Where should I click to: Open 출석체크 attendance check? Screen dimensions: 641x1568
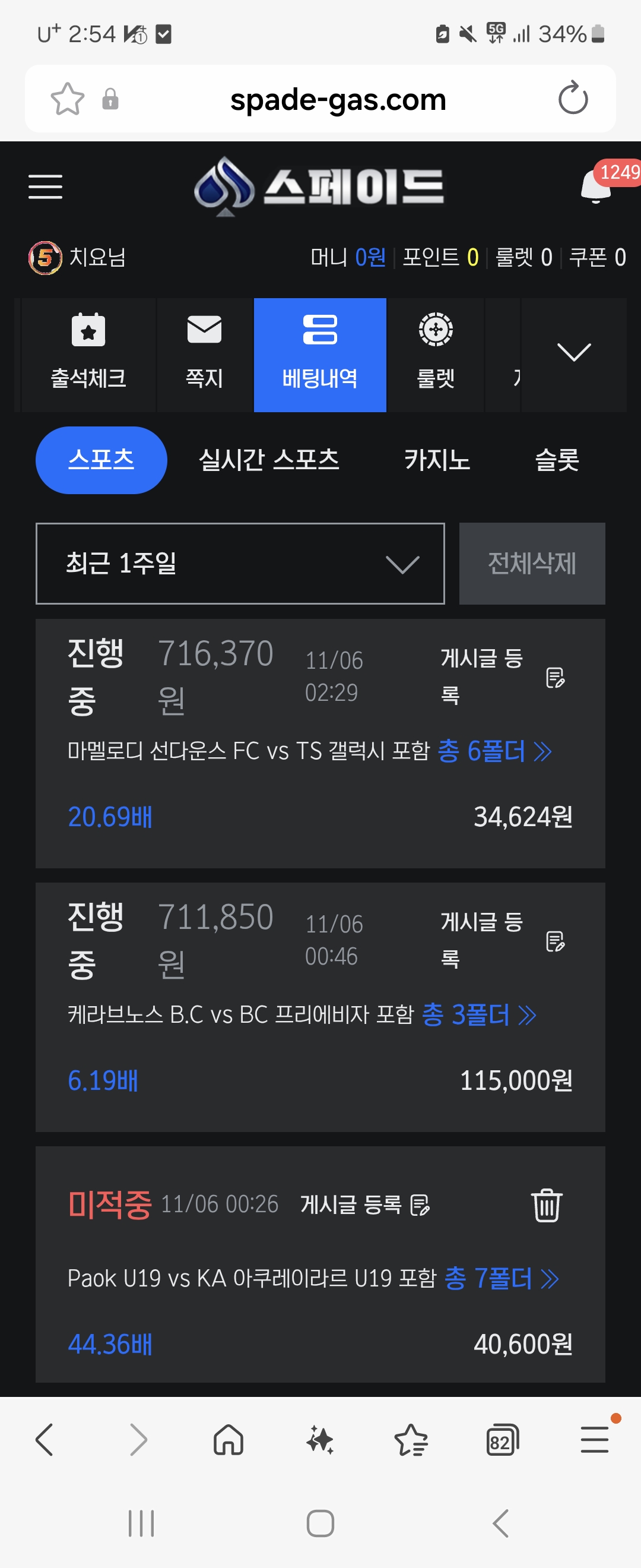coord(88,354)
